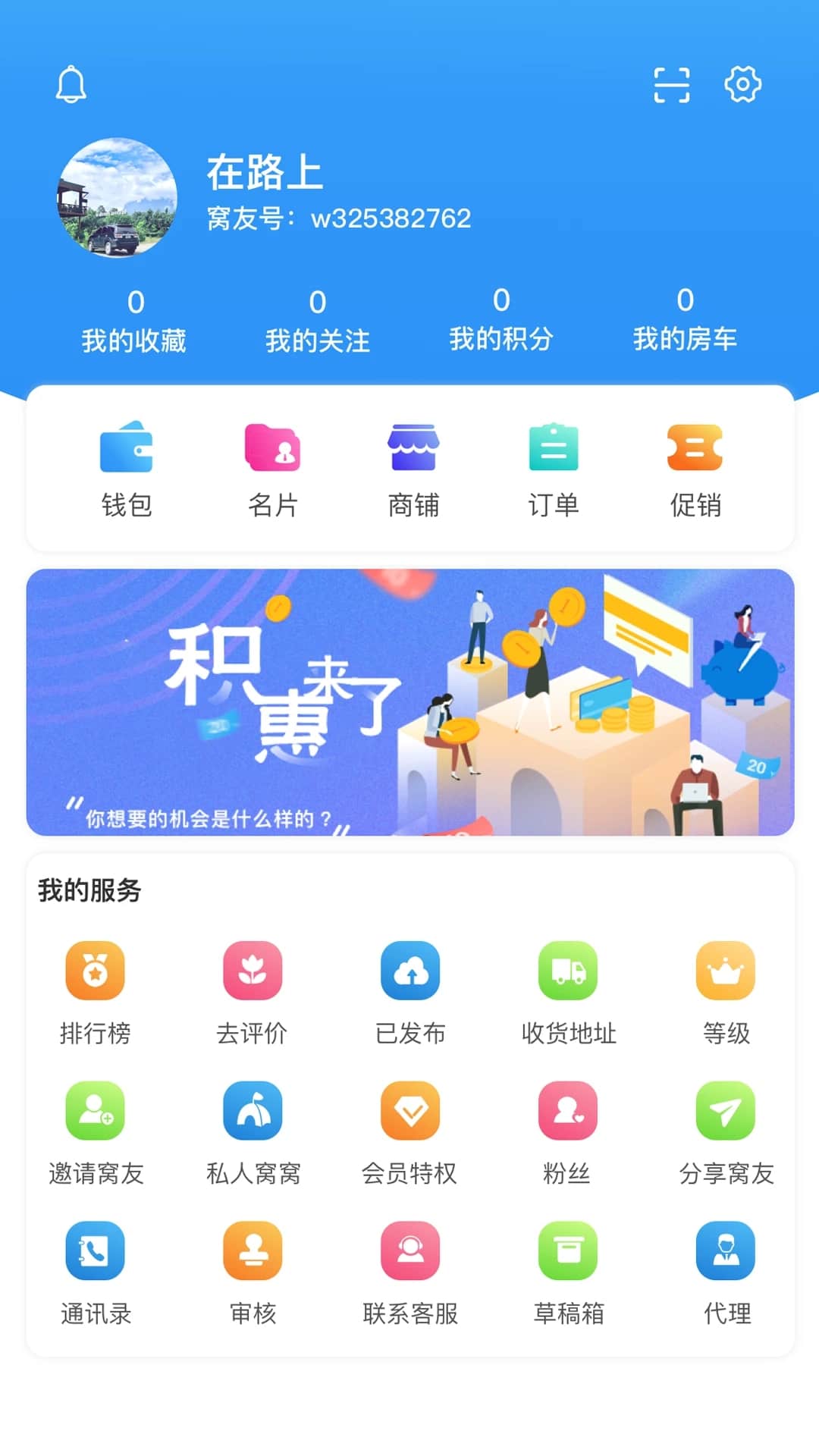
Task: Open the 等级 level crown icon
Action: pyautogui.click(x=723, y=971)
